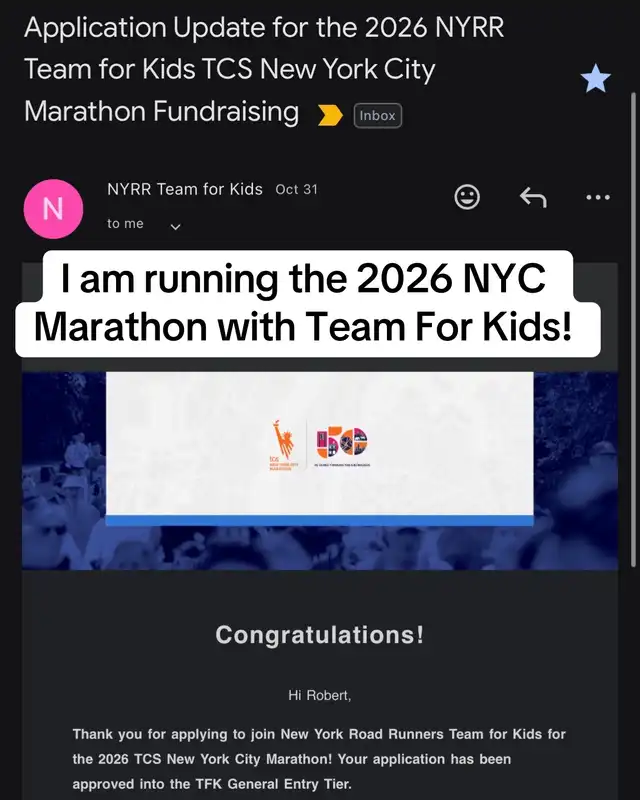The width and height of the screenshot is (640, 800).
Task: Tap the Inbox label chip
Action: [x=377, y=116]
